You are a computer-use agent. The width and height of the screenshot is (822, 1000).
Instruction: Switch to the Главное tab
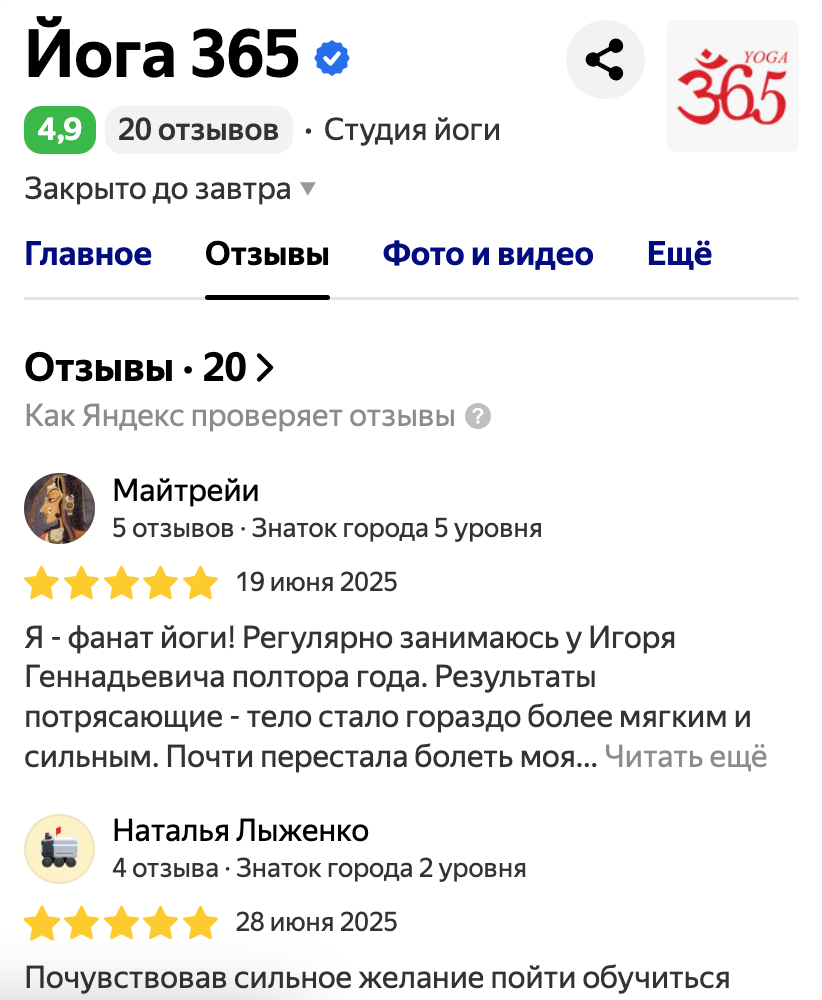[x=88, y=254]
